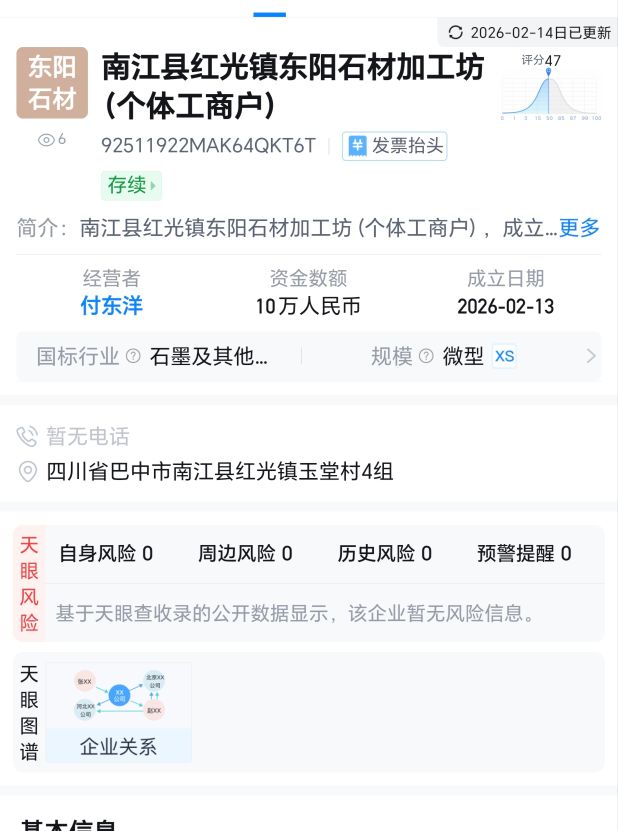Open the 企业关系 relationship graph
This screenshot has height=831, width=618.
pyautogui.click(x=118, y=712)
